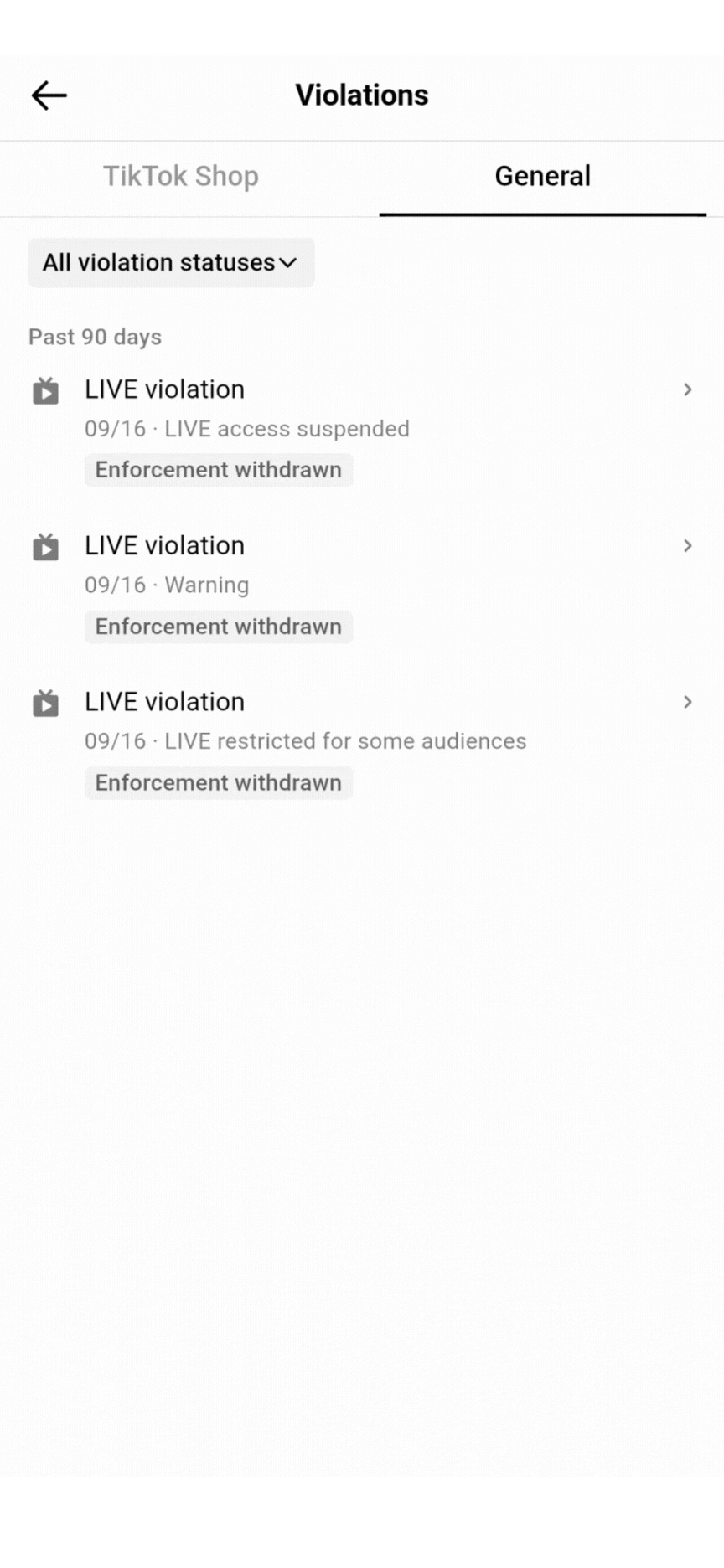Viewport: 724px width, 1568px height.
Task: Select the General tab
Action: [542, 177]
